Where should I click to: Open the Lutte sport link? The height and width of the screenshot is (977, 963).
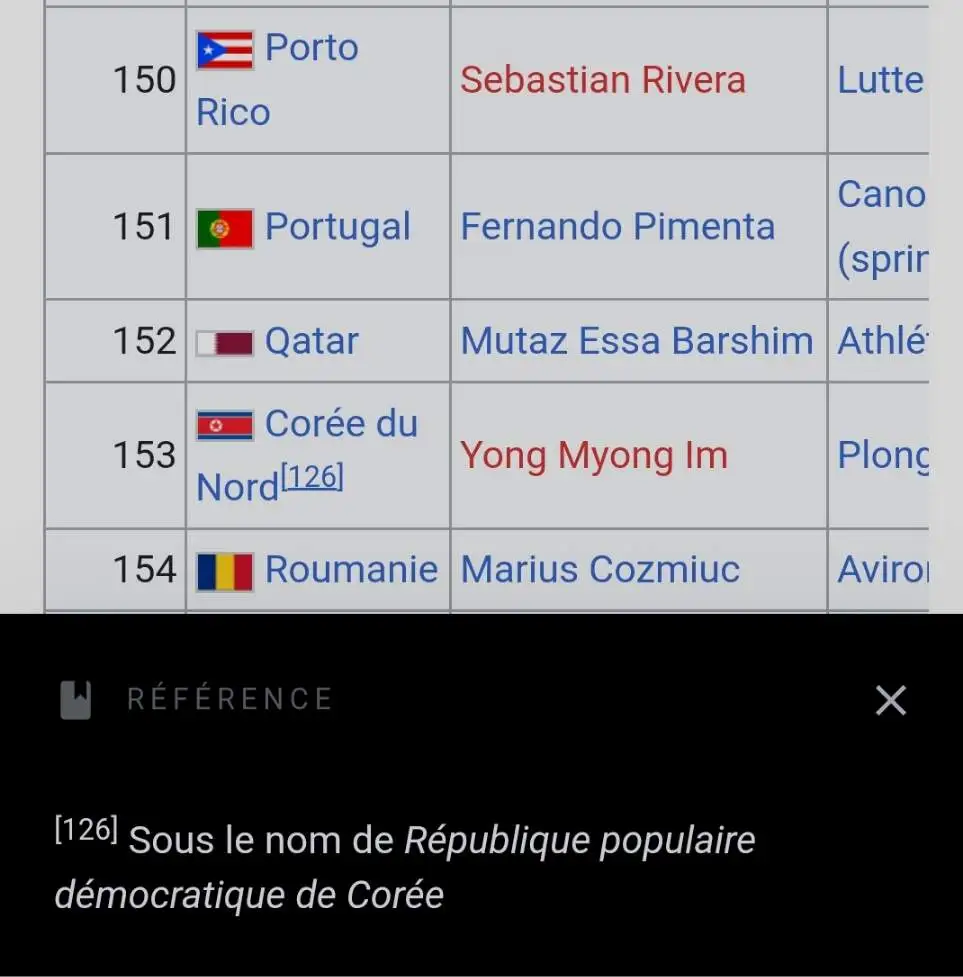[880, 80]
